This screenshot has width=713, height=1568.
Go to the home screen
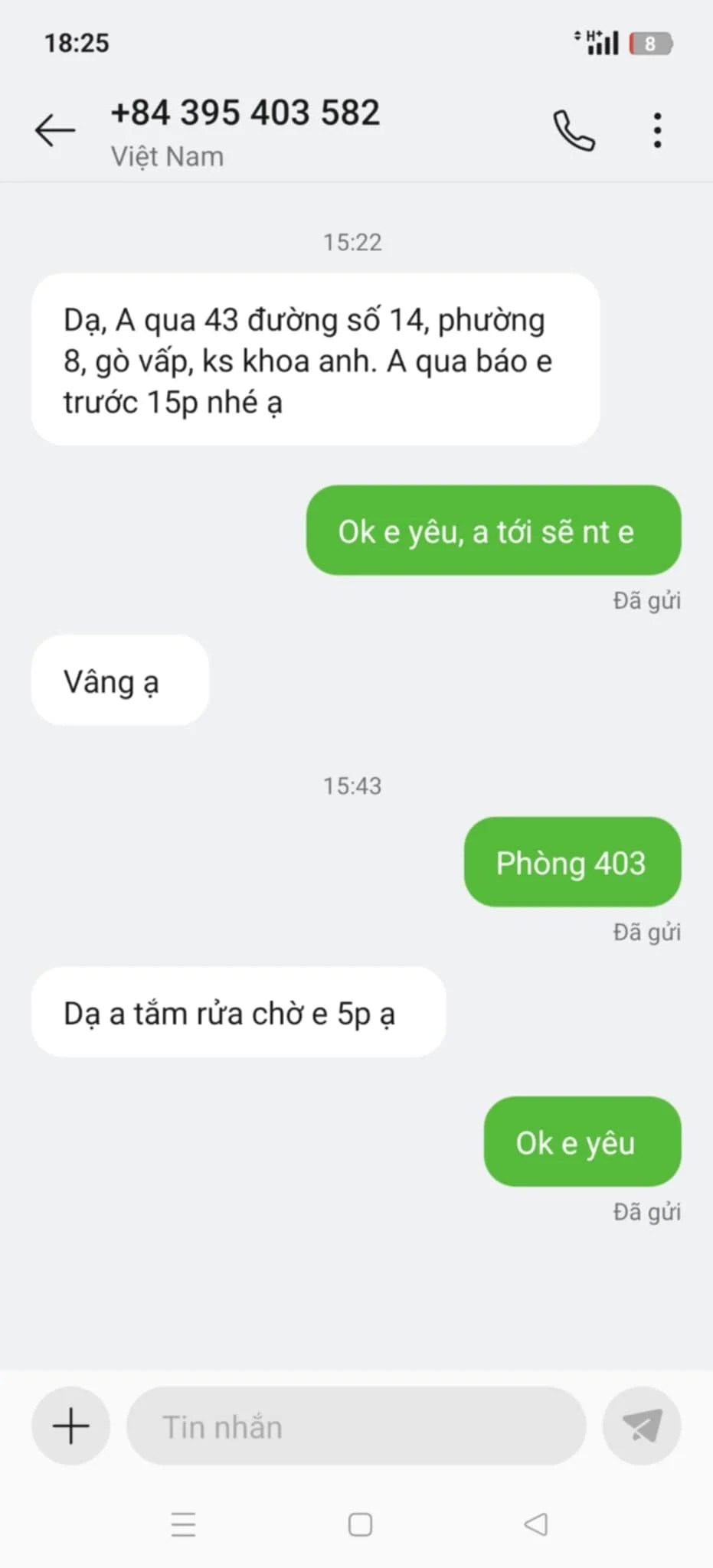click(x=360, y=1524)
